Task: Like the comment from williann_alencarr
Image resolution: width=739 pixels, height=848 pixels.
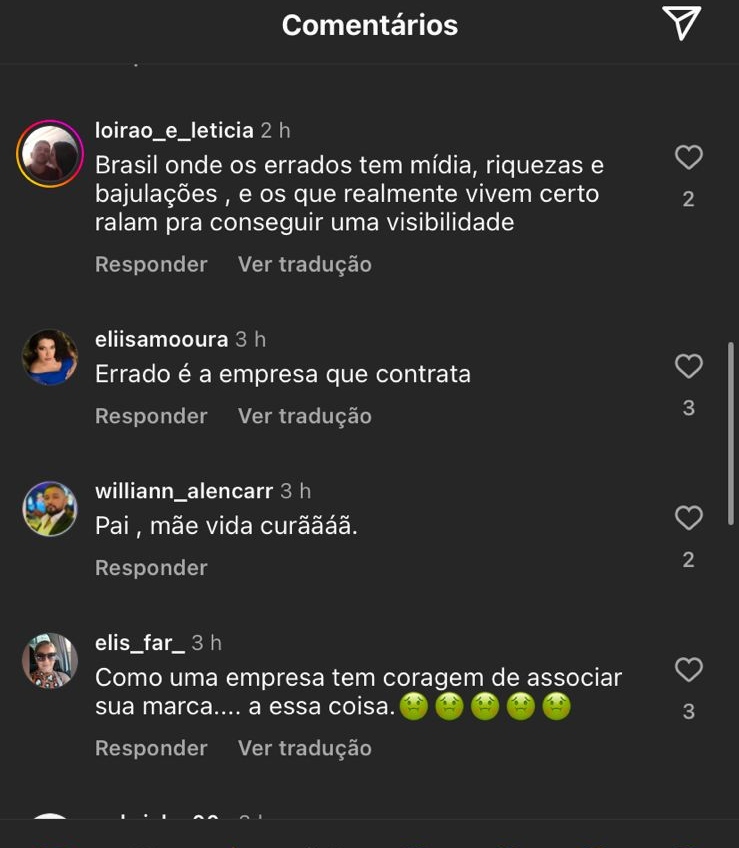Action: tap(689, 518)
